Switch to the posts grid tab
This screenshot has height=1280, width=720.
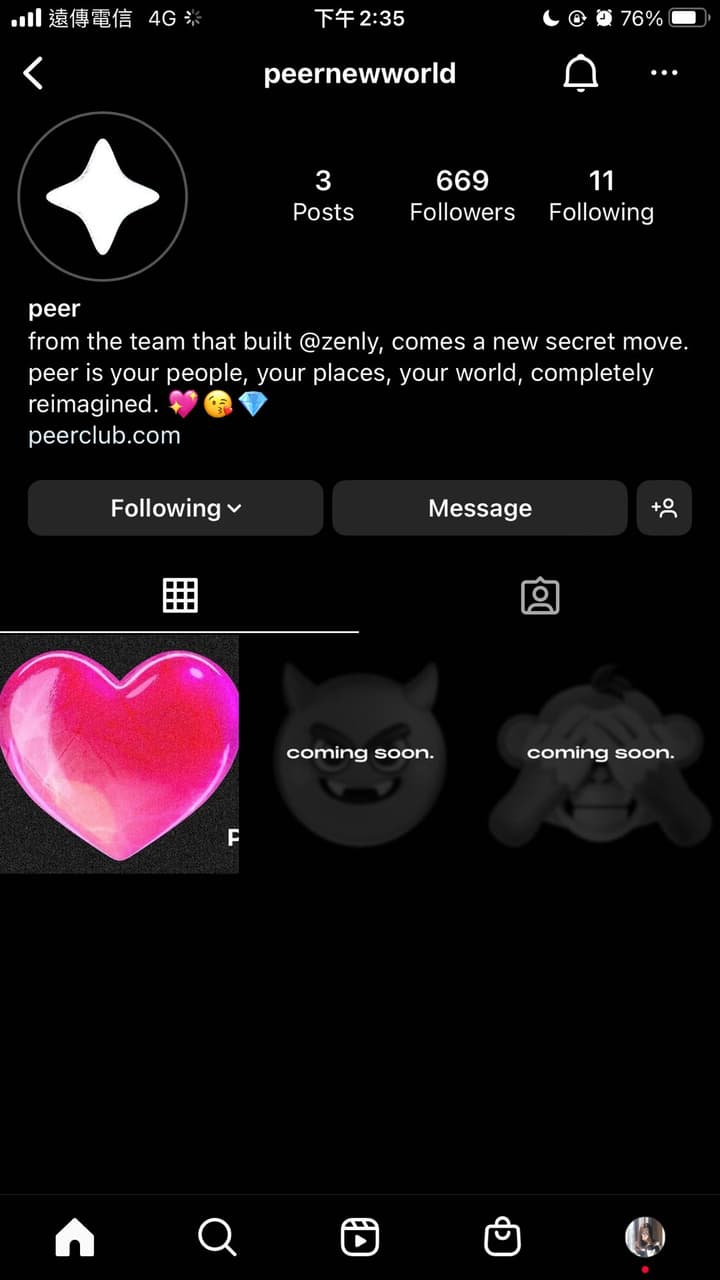[x=180, y=596]
